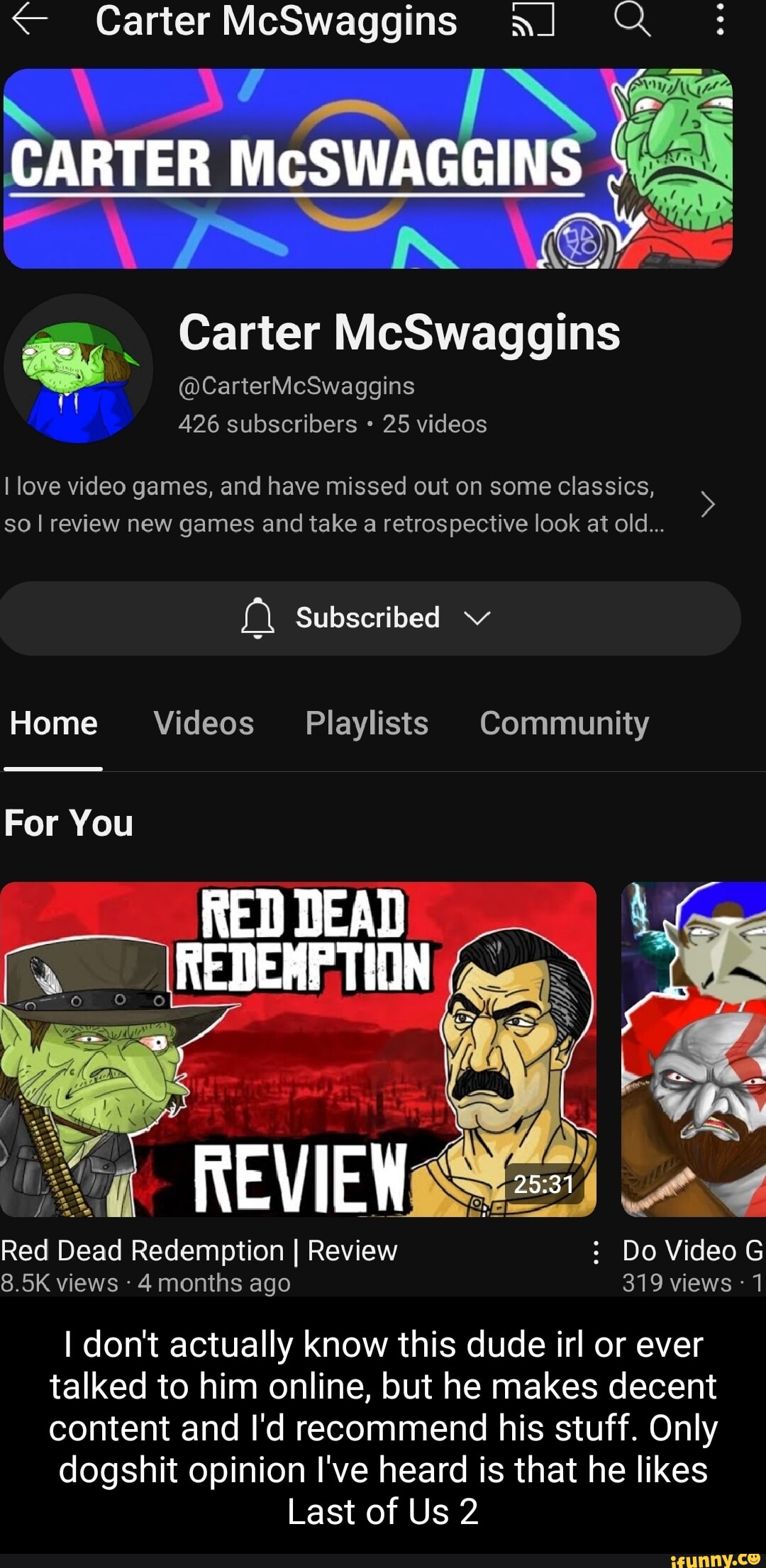Go back using the top arrow
This screenshot has width=766, height=1568.
coord(30,21)
